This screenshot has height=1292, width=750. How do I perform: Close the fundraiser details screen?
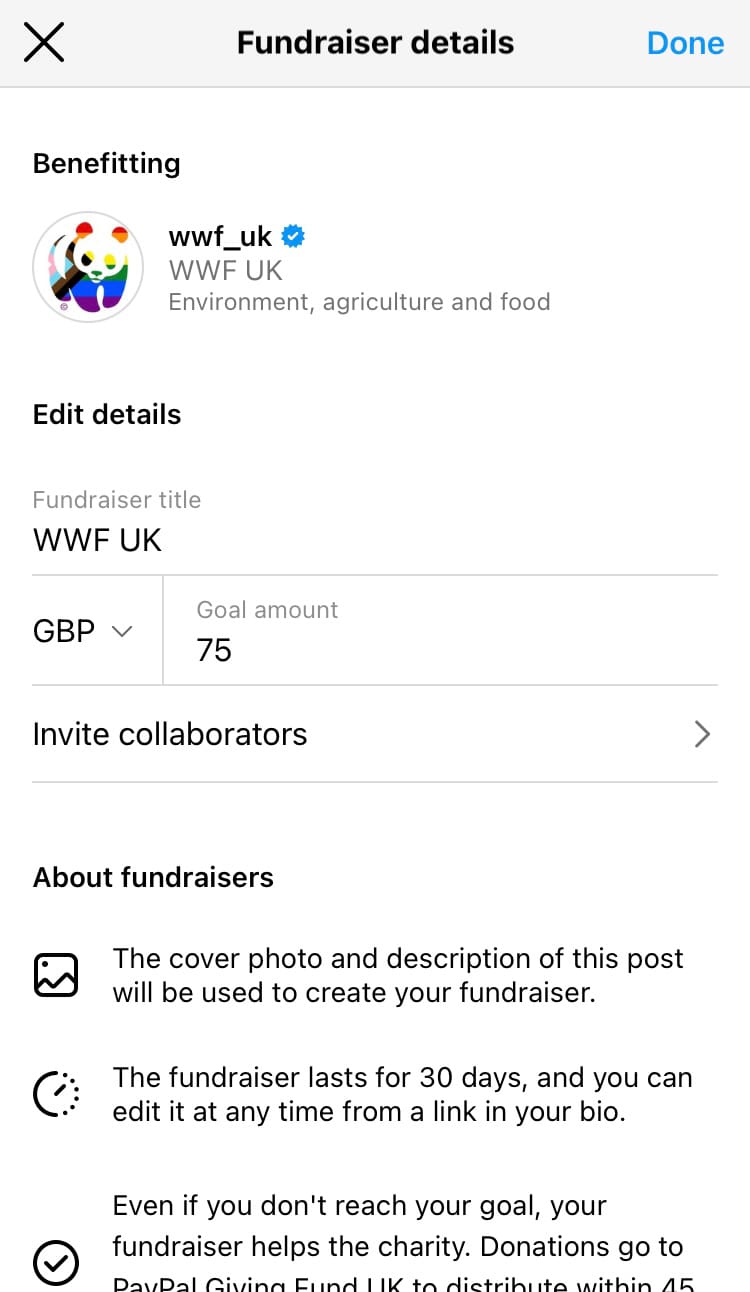(x=44, y=43)
